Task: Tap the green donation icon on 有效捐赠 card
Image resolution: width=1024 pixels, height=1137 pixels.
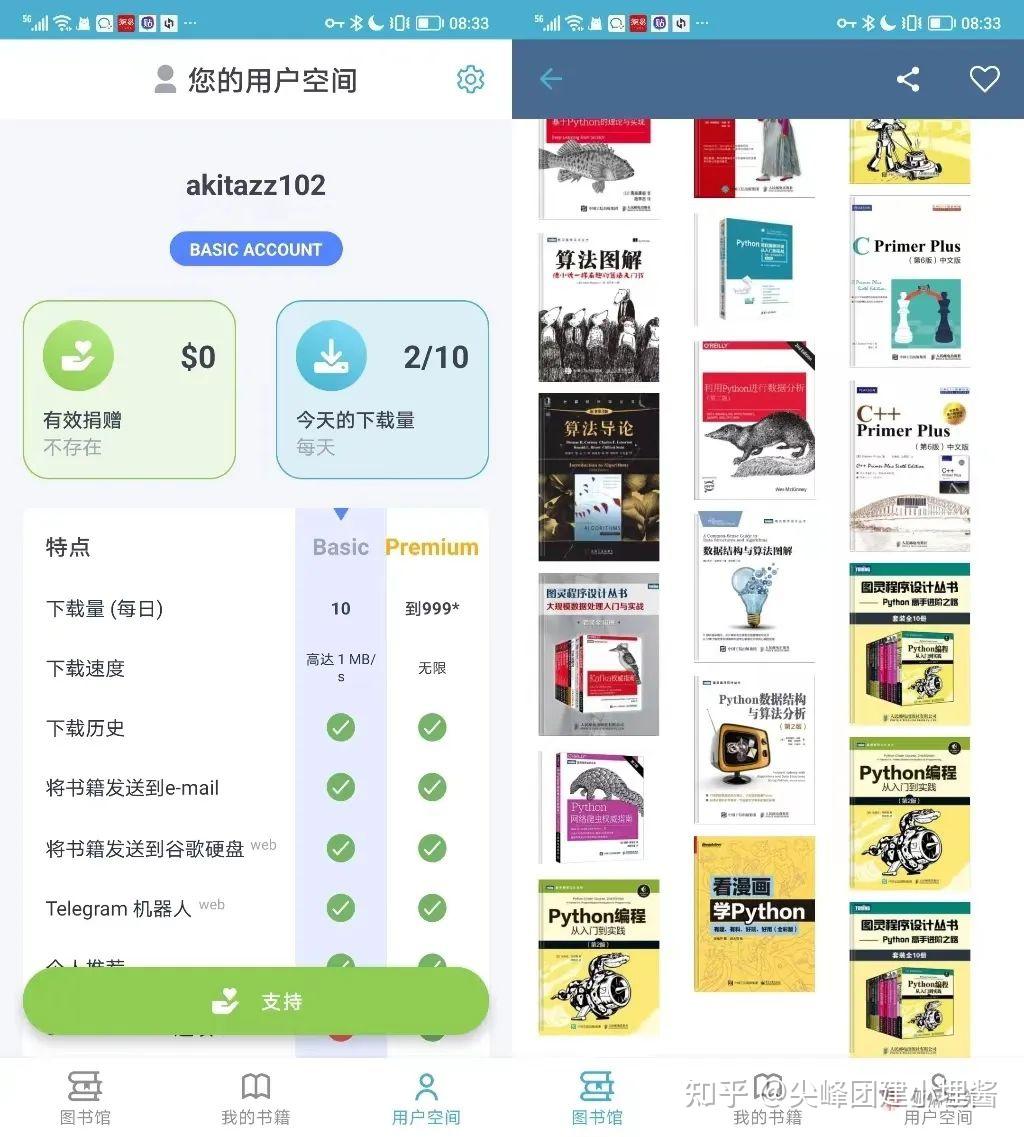Action: pos(80,354)
